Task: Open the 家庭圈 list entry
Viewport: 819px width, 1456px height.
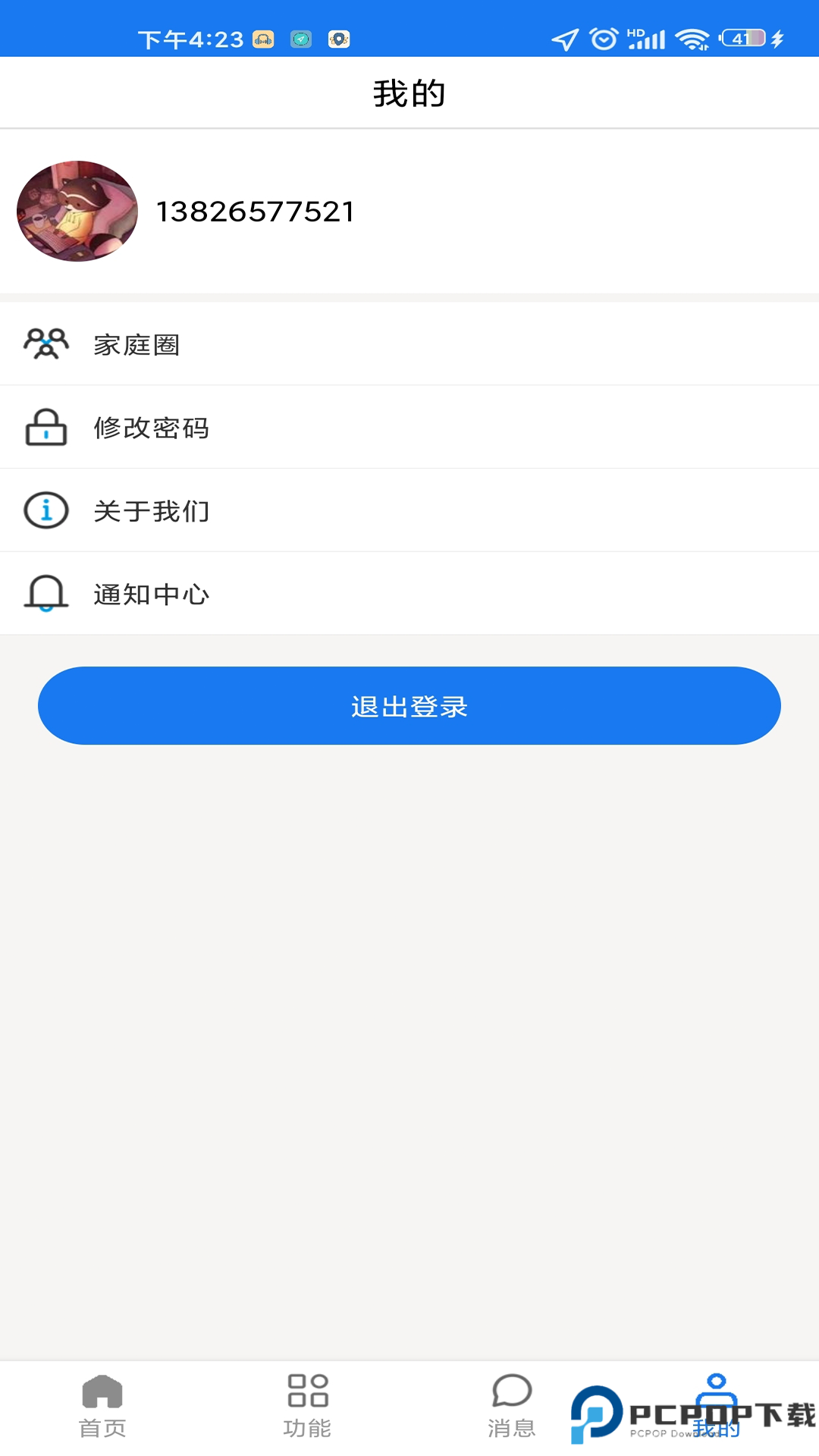Action: pyautogui.click(x=136, y=344)
